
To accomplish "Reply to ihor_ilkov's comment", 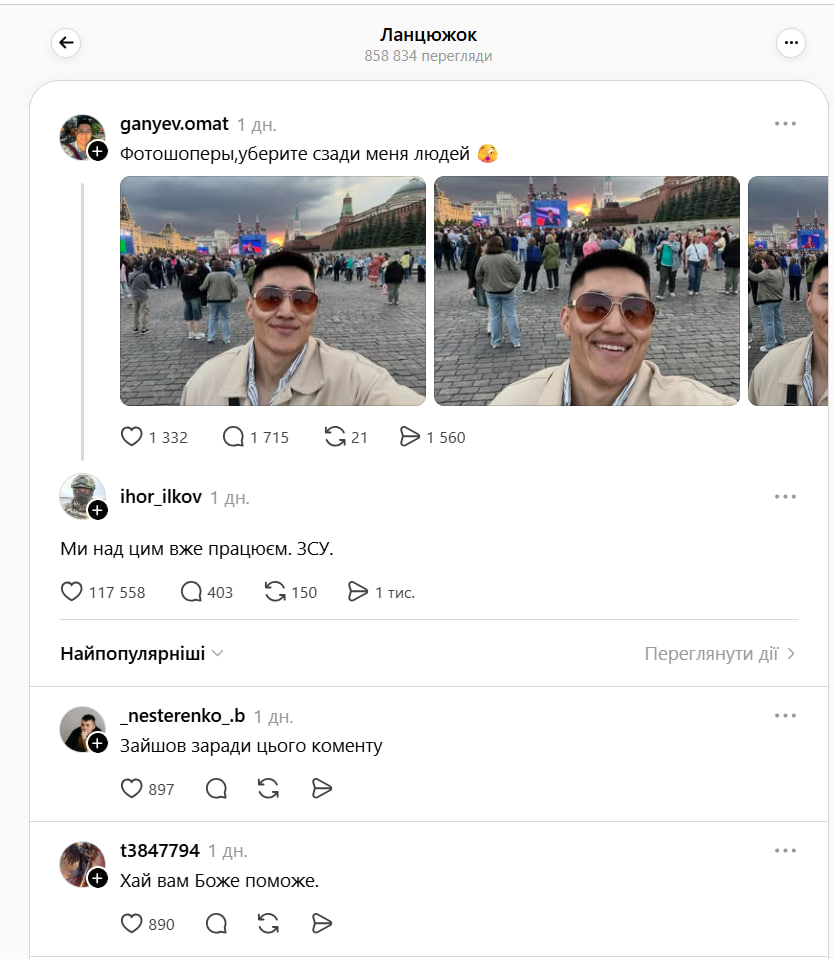I will [191, 592].
